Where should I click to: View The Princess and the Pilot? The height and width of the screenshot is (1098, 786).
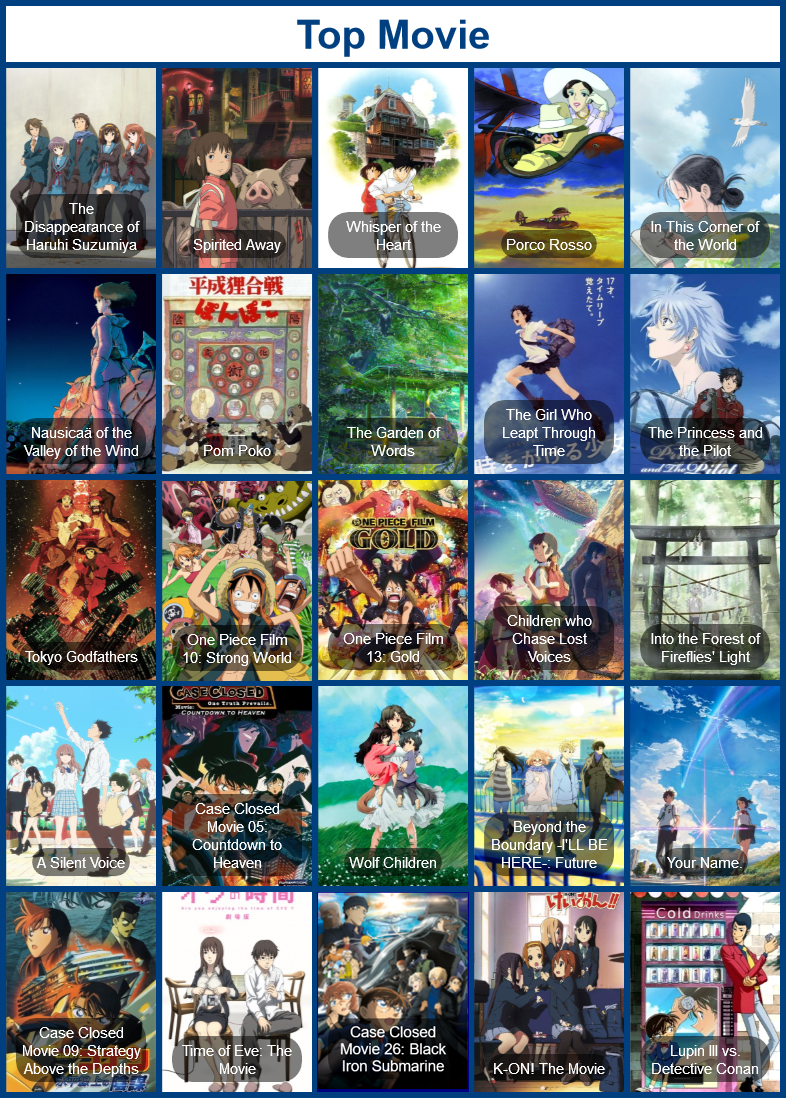tap(705, 373)
